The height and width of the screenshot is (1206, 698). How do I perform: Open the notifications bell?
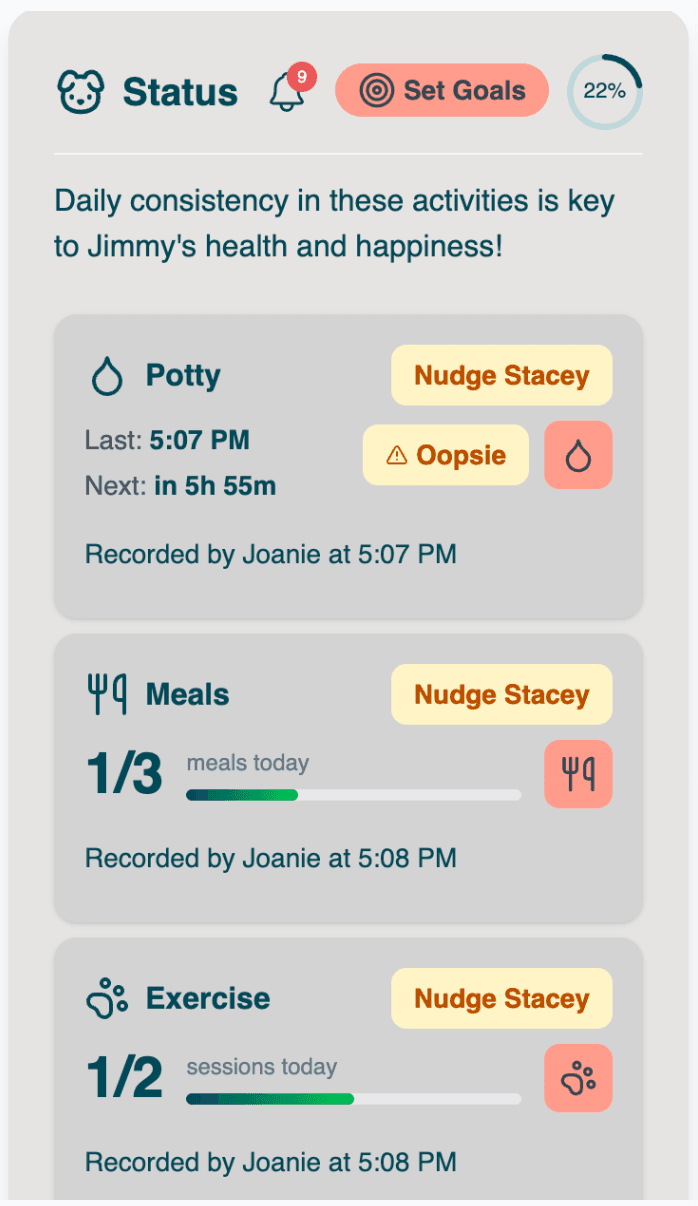click(x=287, y=92)
